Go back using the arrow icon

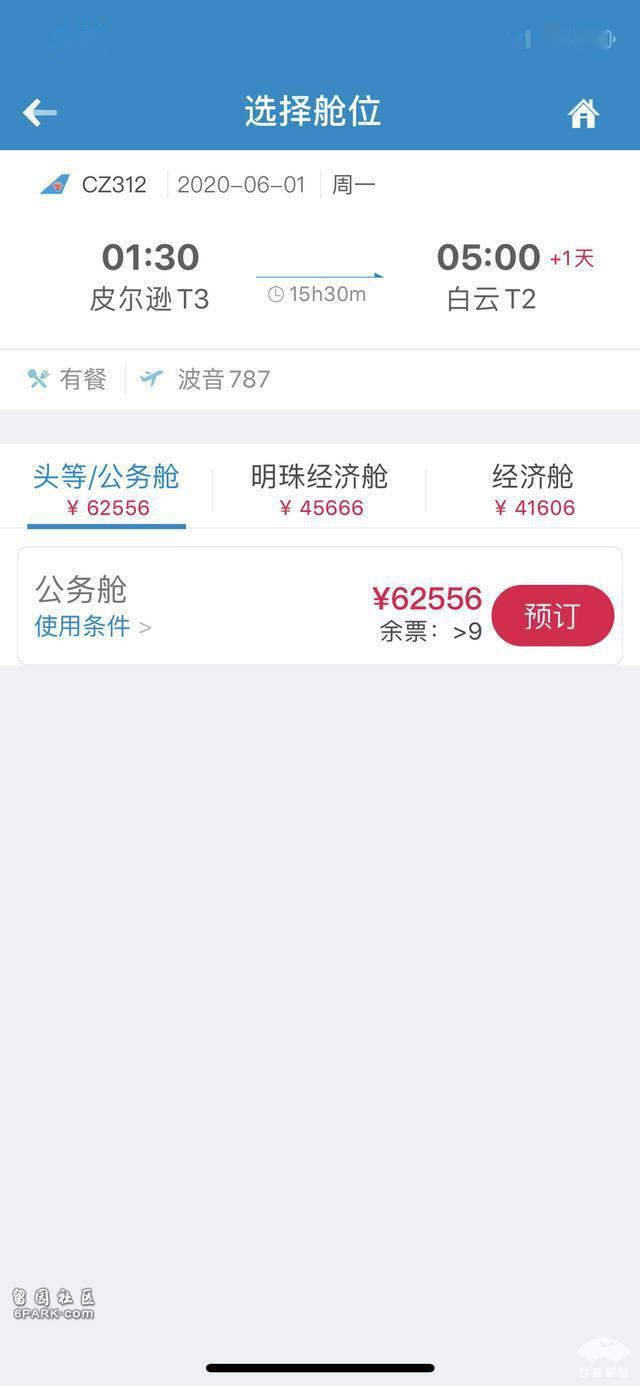tap(40, 112)
